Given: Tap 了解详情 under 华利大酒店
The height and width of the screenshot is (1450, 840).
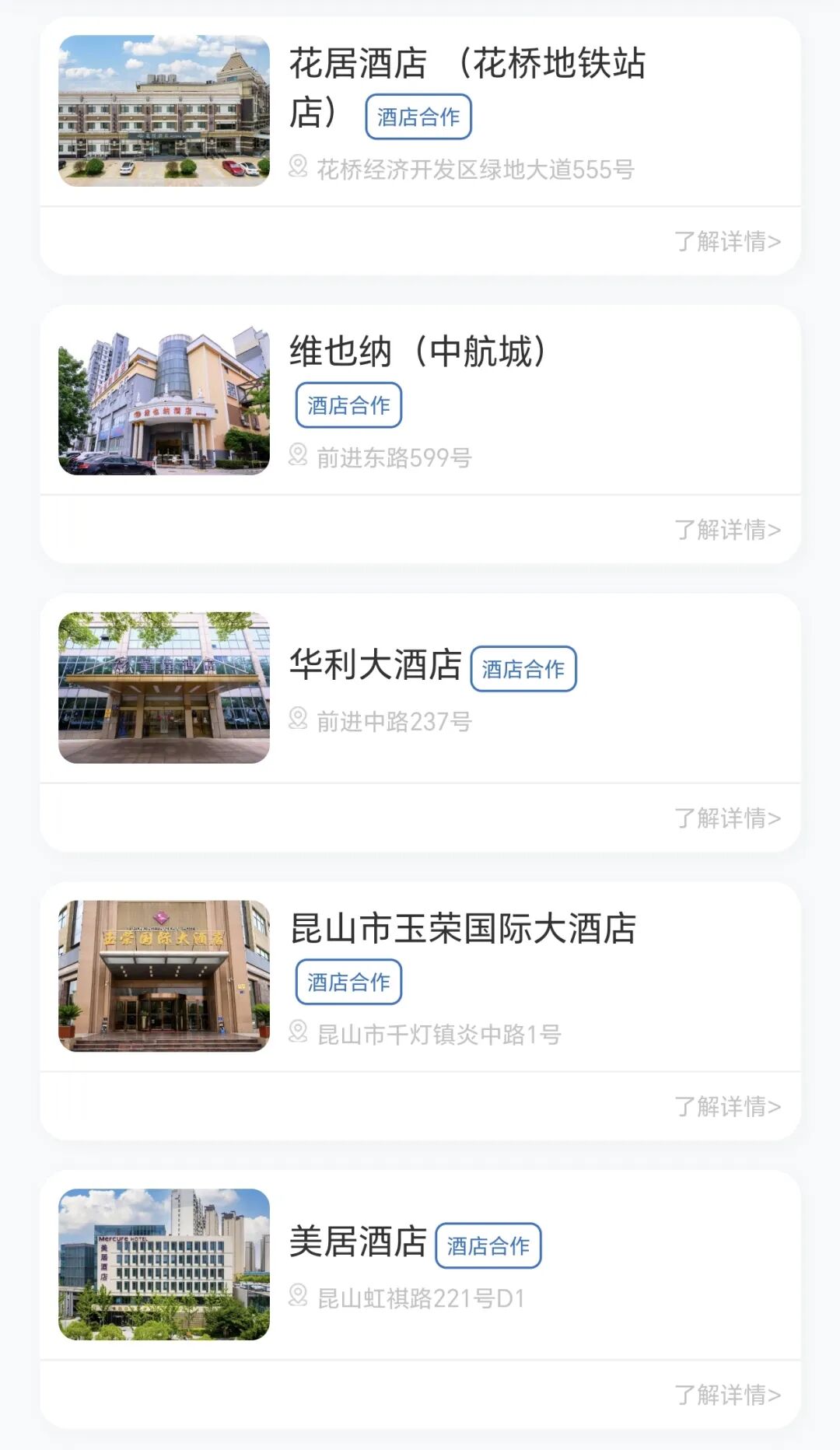Looking at the screenshot, I should click(727, 818).
